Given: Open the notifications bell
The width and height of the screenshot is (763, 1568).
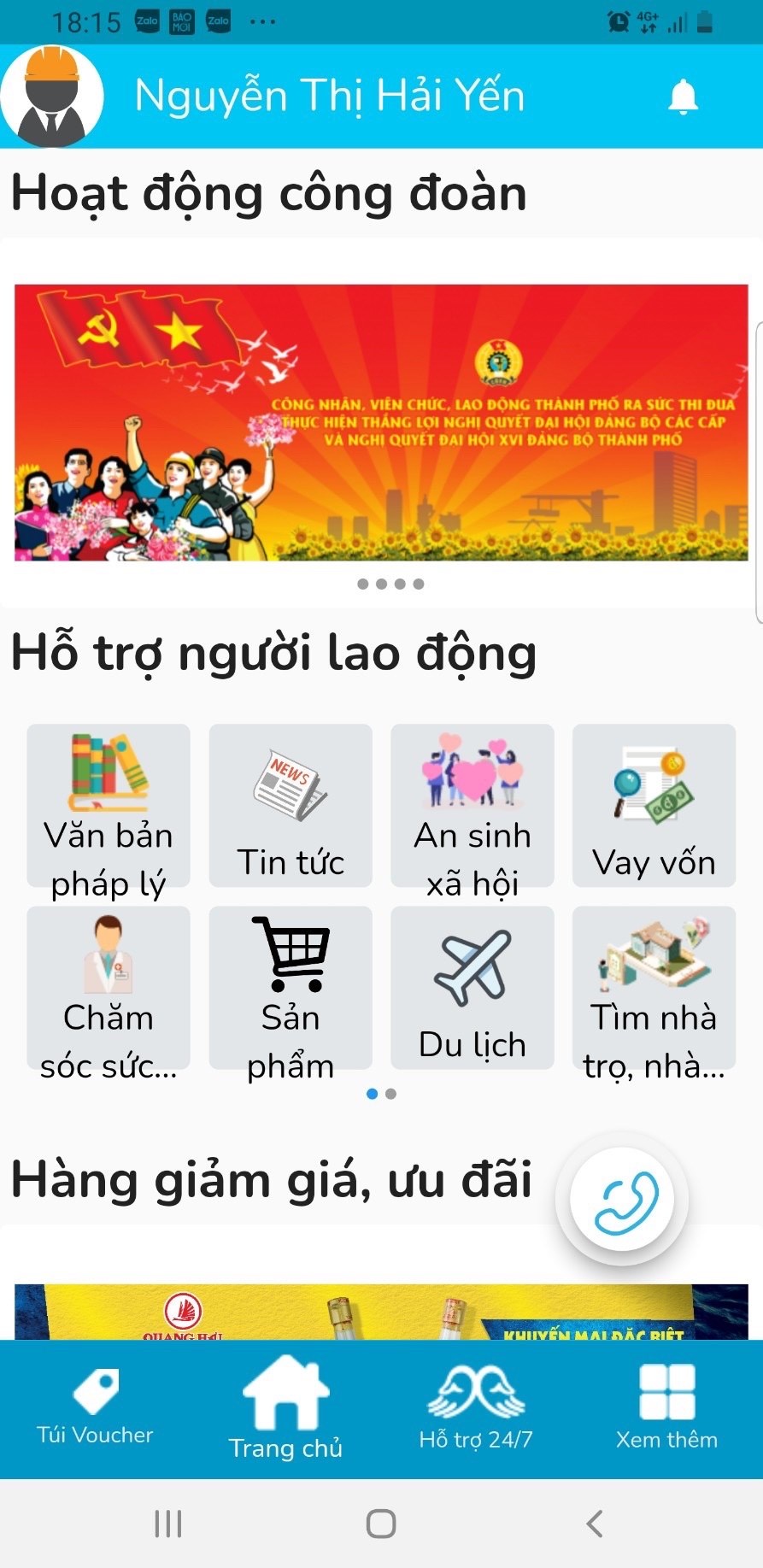Looking at the screenshot, I should click(683, 97).
